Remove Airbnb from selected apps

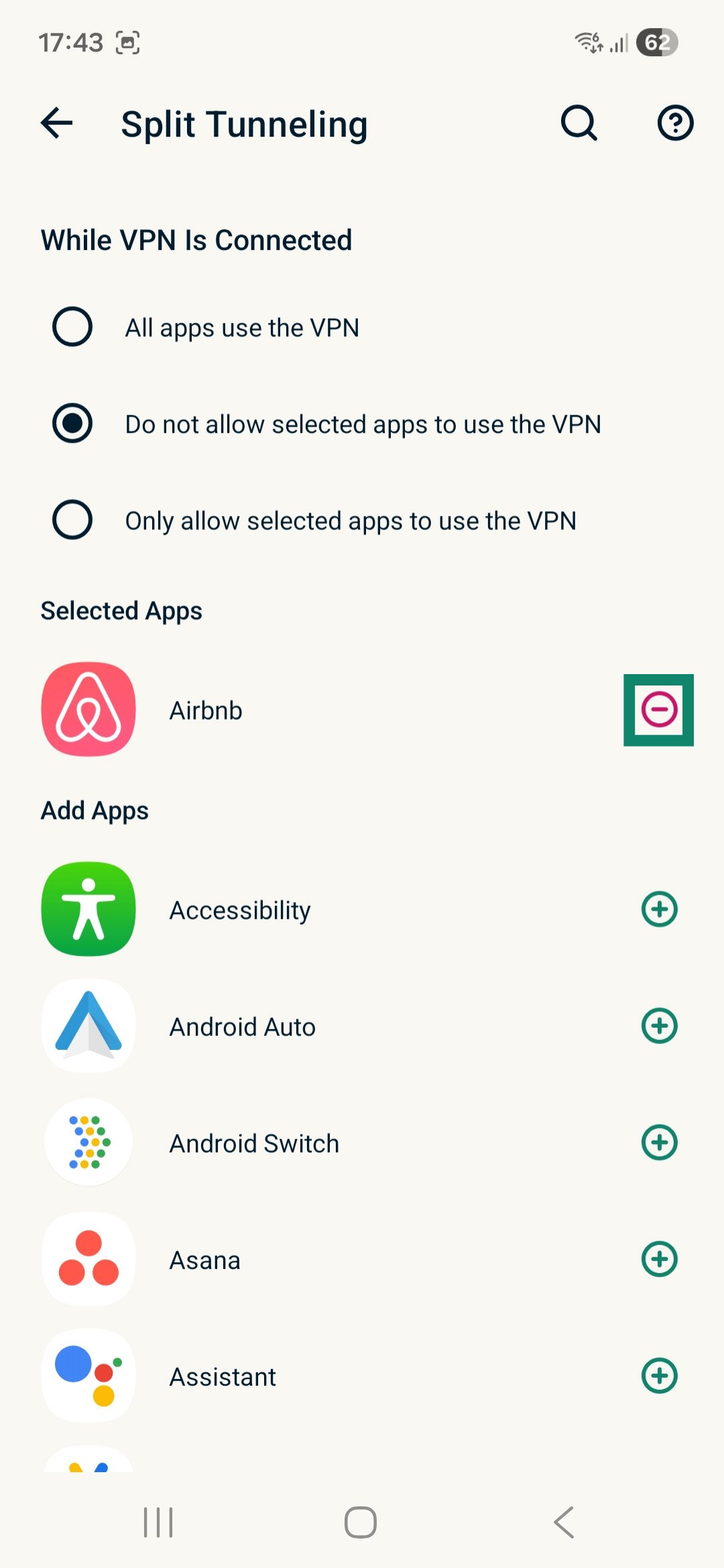click(x=659, y=710)
